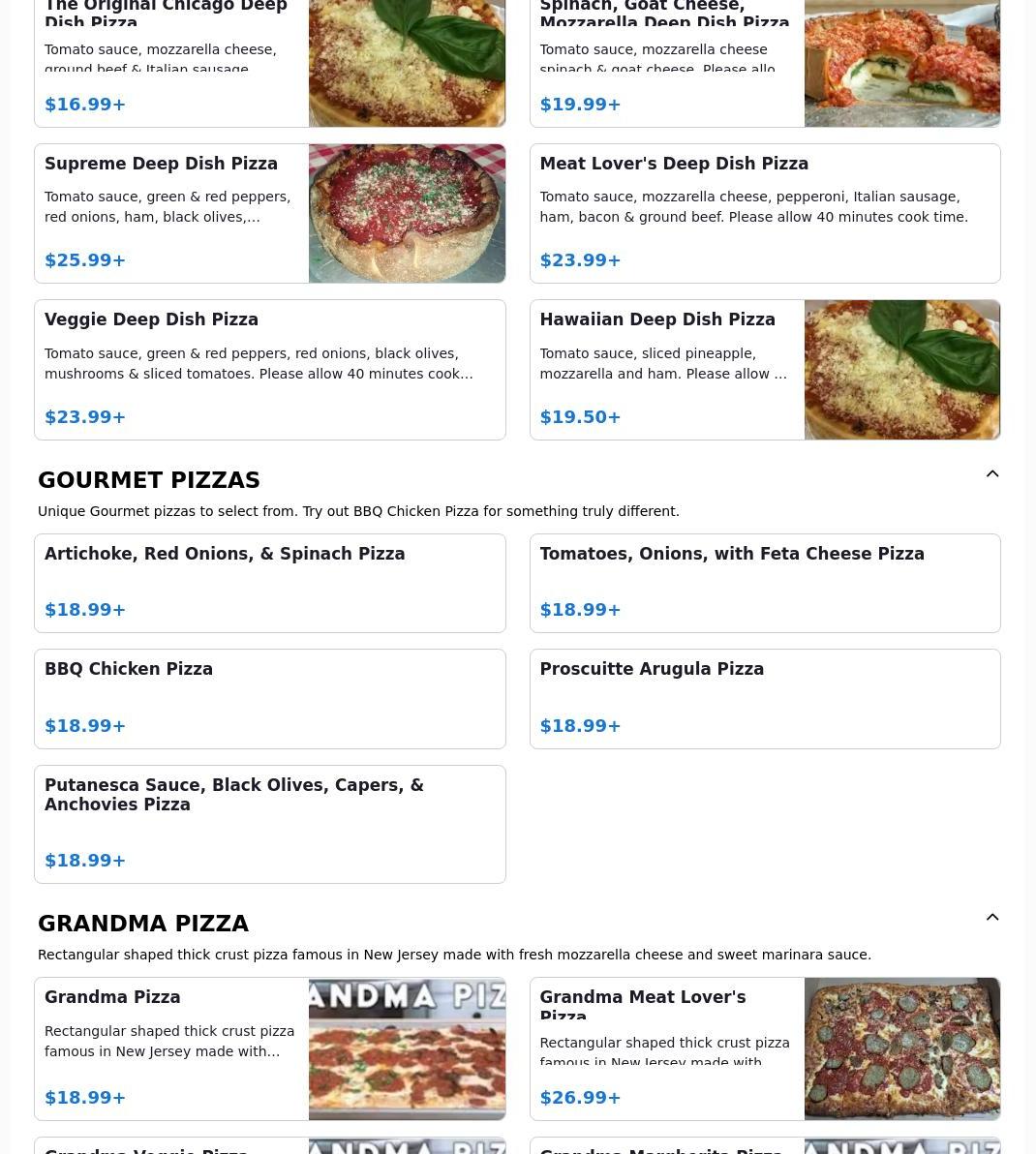Open Artichoke, Red Onions, & Spinach Pizza
The height and width of the screenshot is (1154, 1036).
click(269, 583)
